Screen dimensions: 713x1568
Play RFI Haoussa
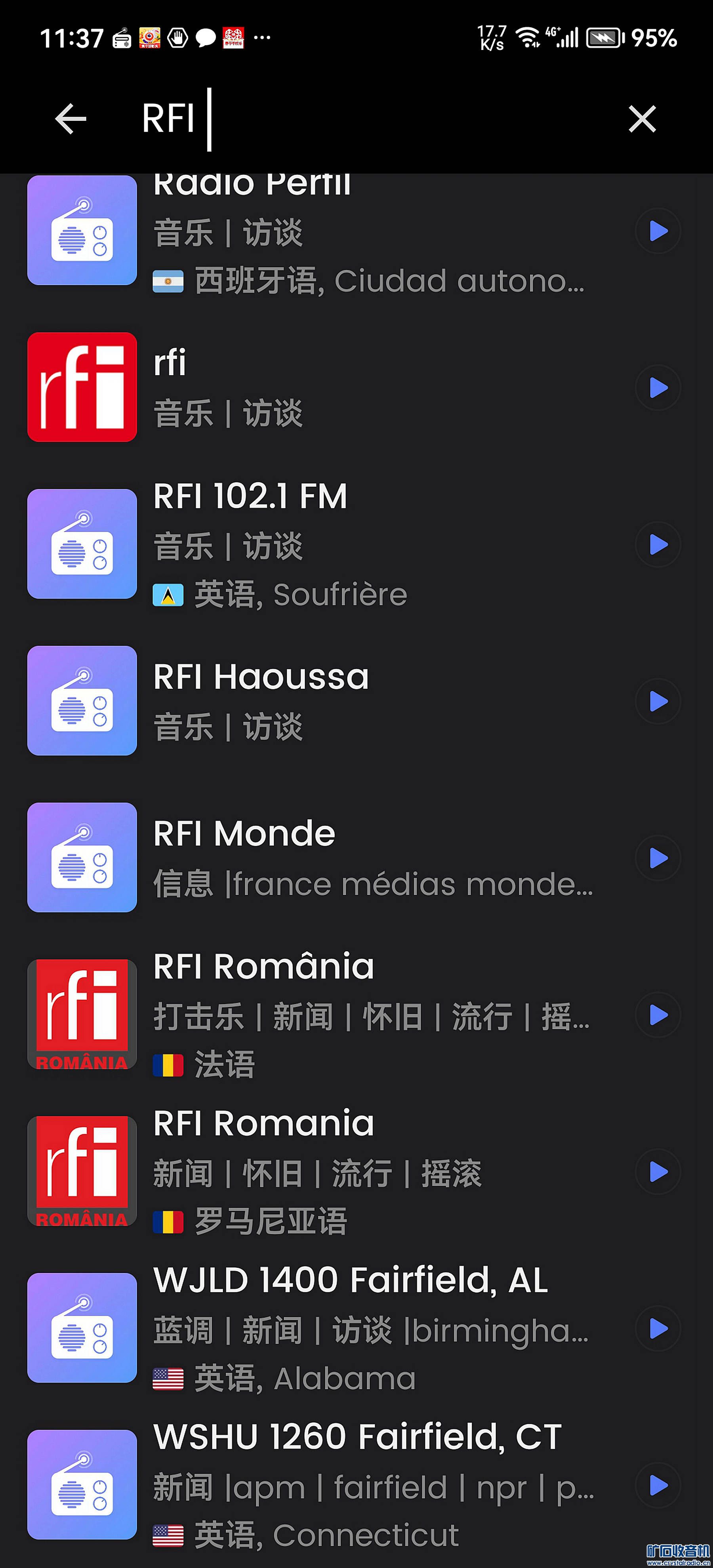coord(658,701)
